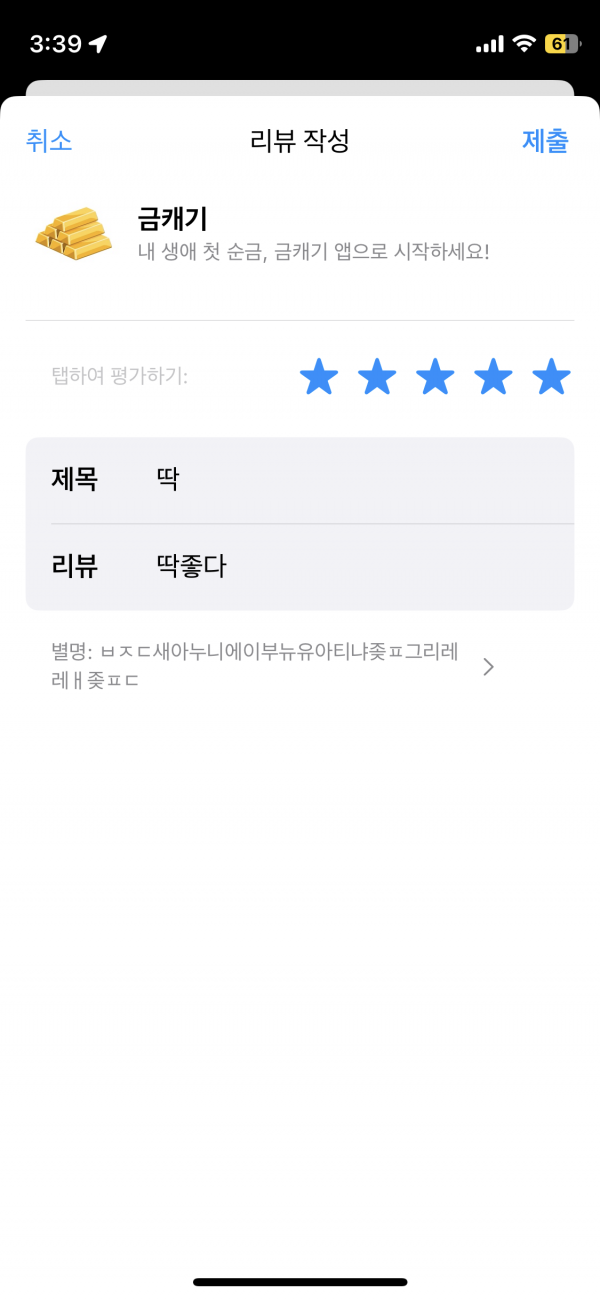Submit the review with 제출
The image size is (600, 1299).
(545, 141)
